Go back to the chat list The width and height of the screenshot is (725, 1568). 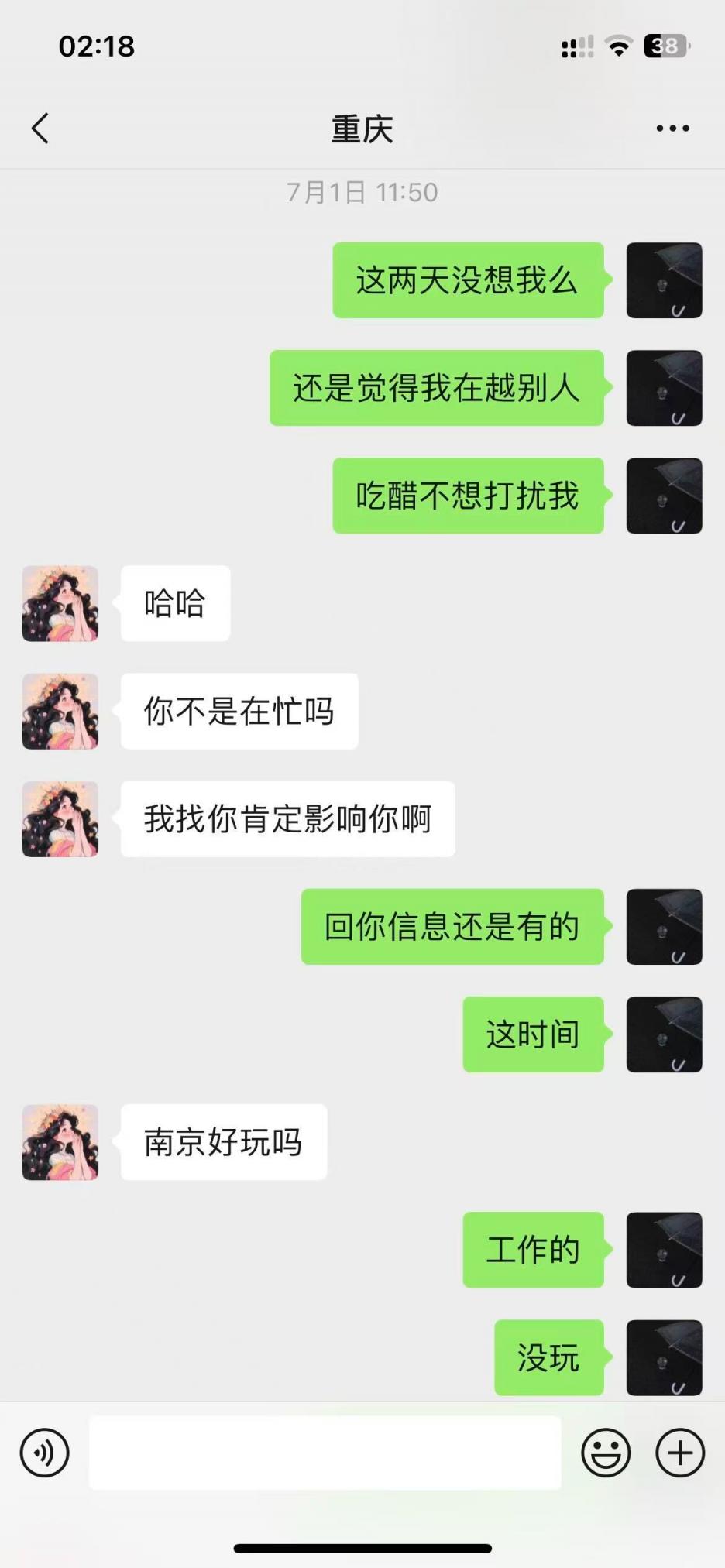coord(40,129)
